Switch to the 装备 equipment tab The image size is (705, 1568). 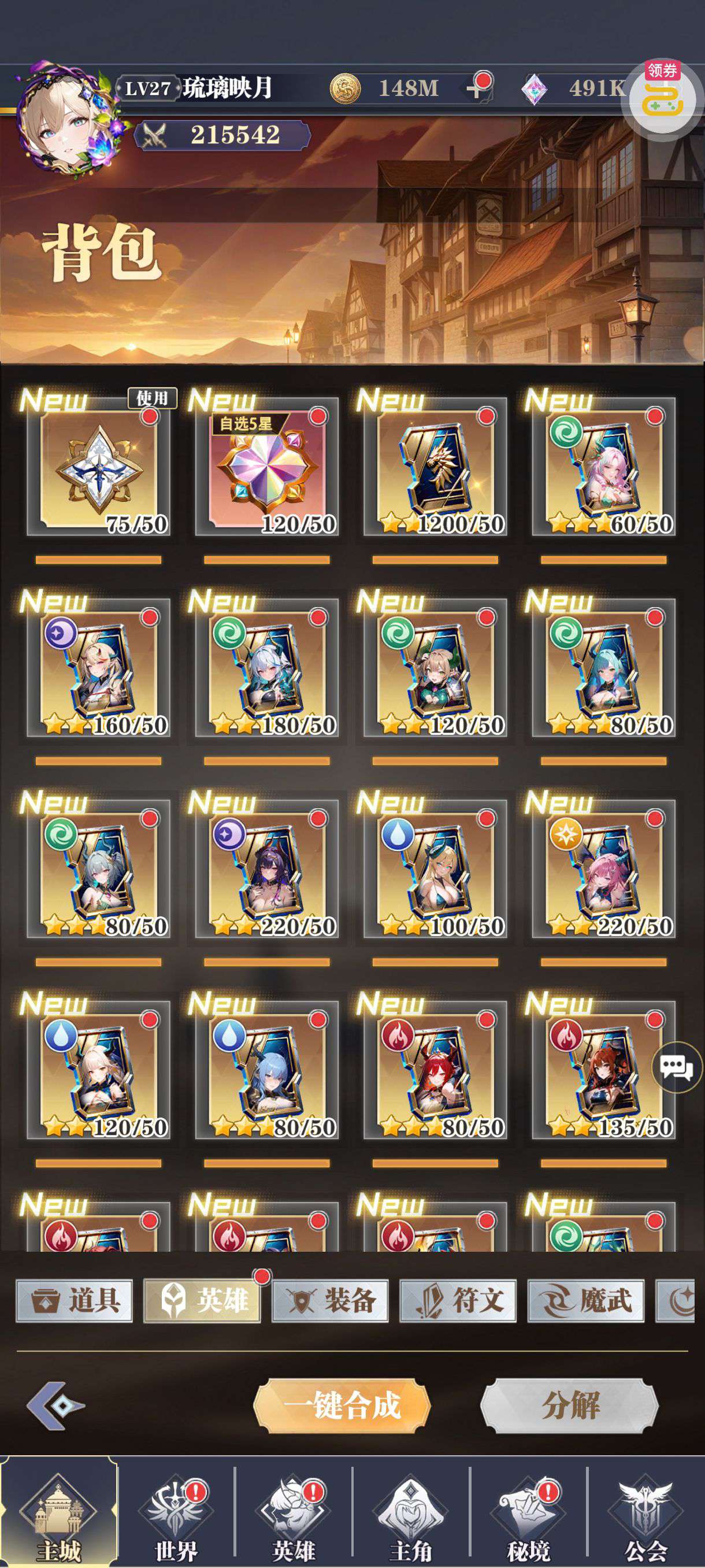330,1301
